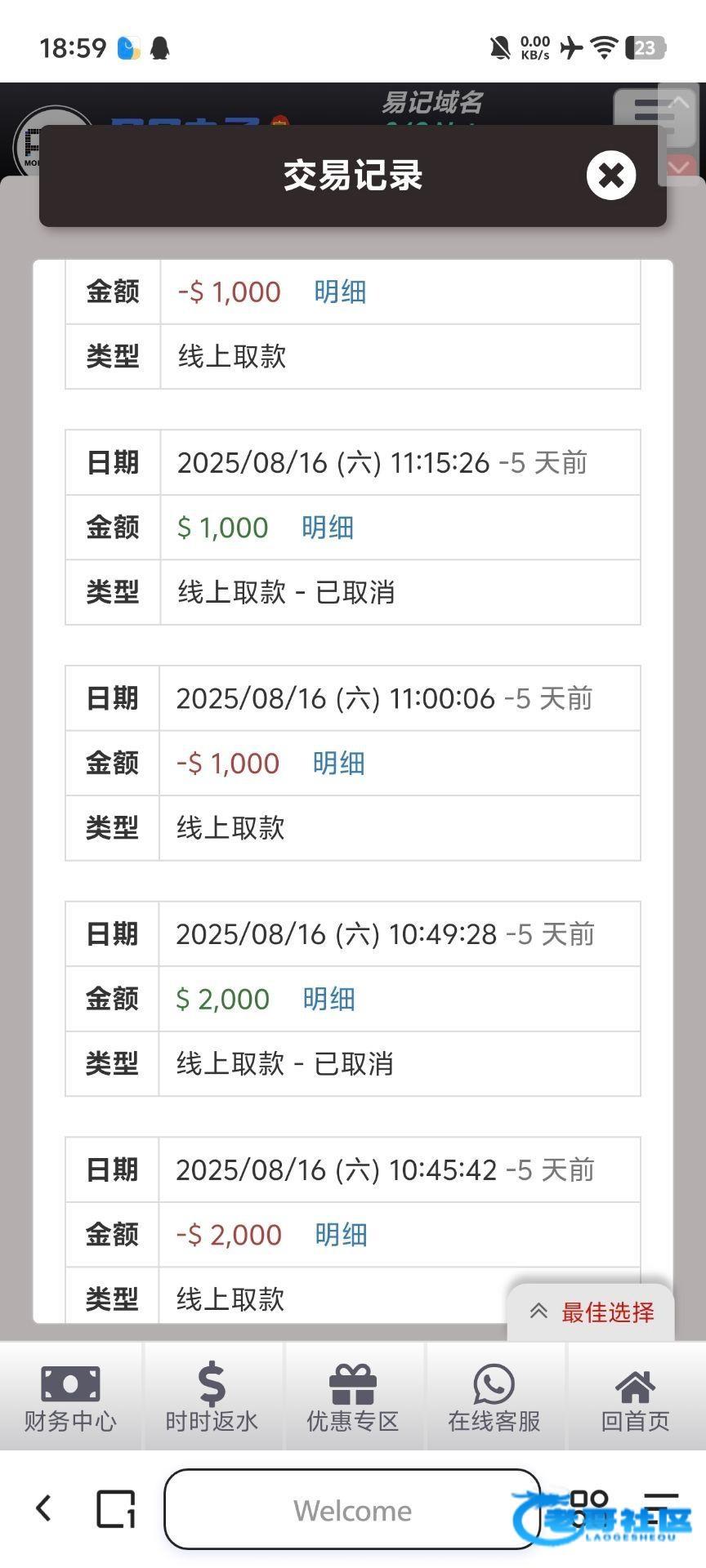
Task: Open 明细 for the 10:45:42 transaction
Action: click(x=341, y=1235)
